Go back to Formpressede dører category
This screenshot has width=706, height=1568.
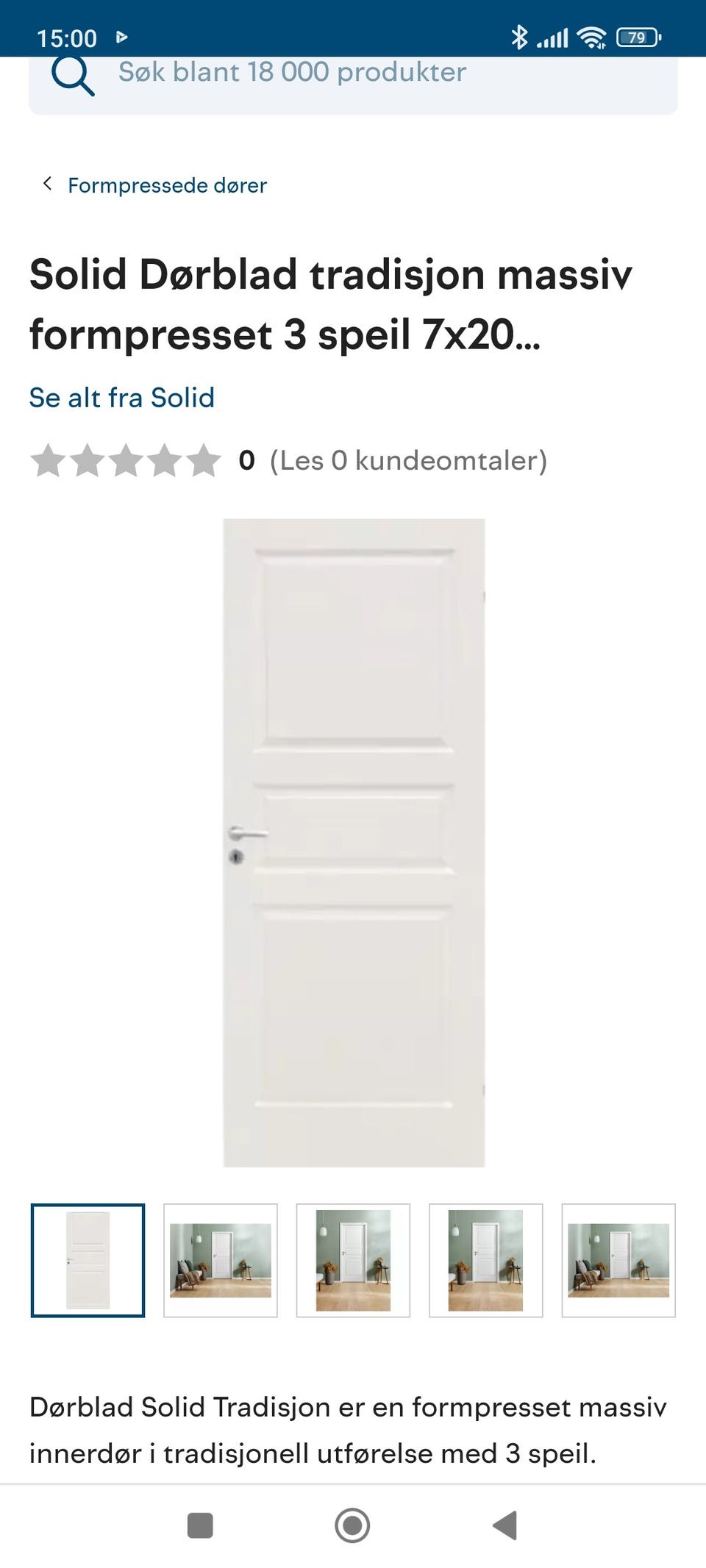pos(167,185)
